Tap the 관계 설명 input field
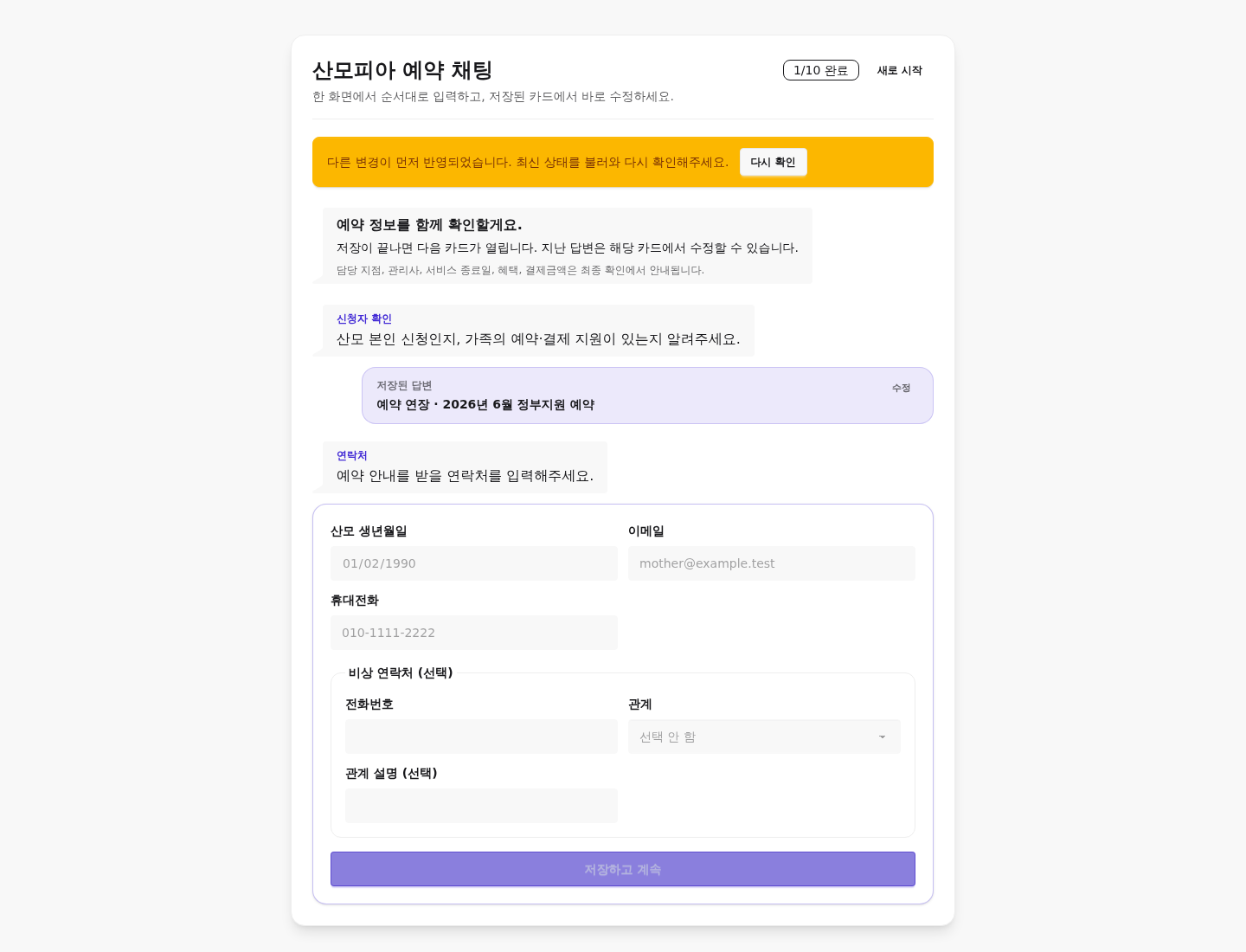The image size is (1246, 952). pos(481,806)
